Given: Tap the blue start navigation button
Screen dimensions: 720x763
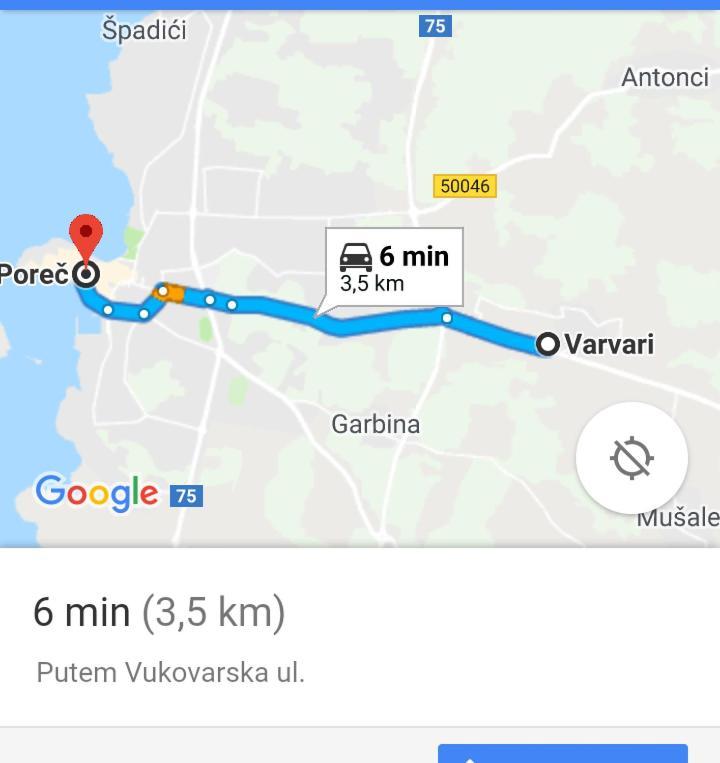Looking at the screenshot, I should click(x=562, y=753).
